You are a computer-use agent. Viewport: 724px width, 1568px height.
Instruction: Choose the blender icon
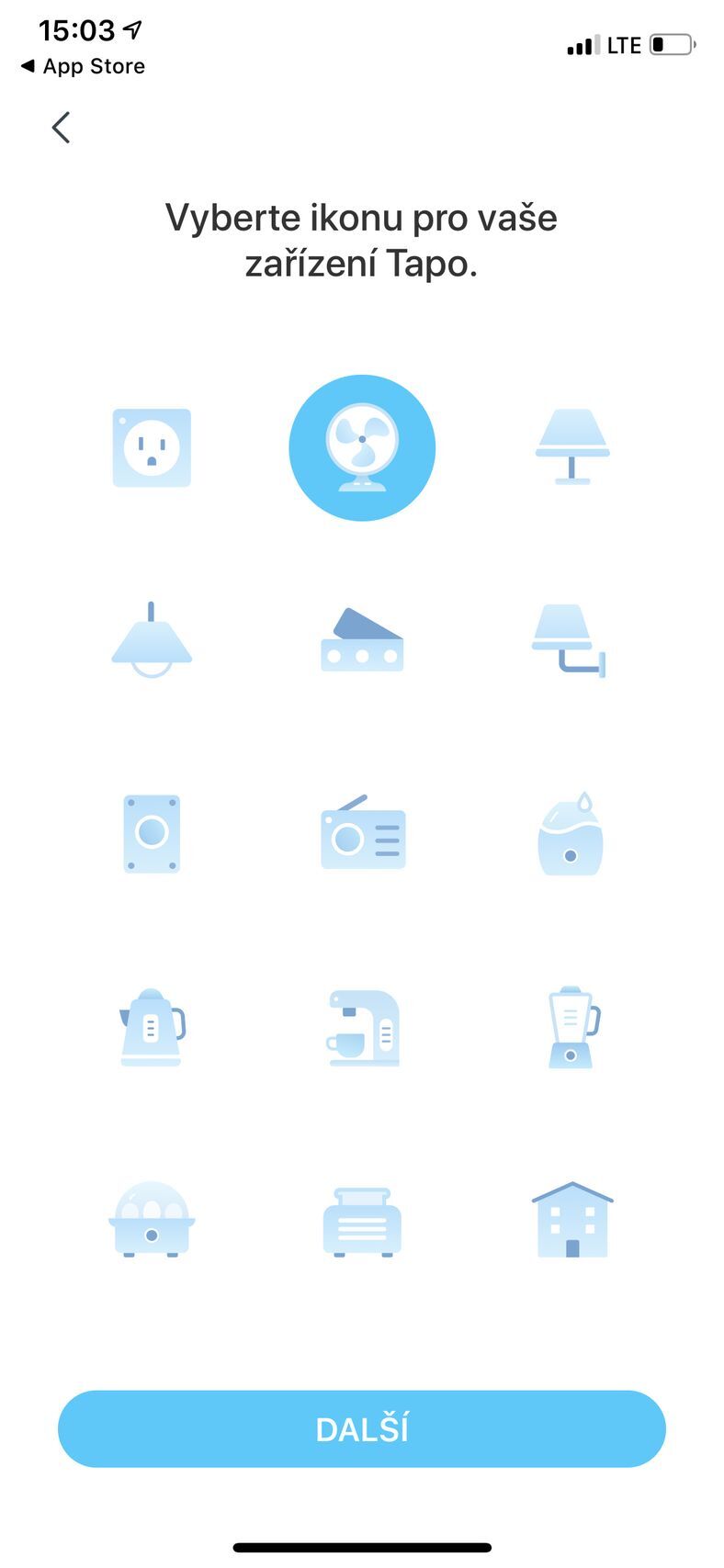(571, 1027)
